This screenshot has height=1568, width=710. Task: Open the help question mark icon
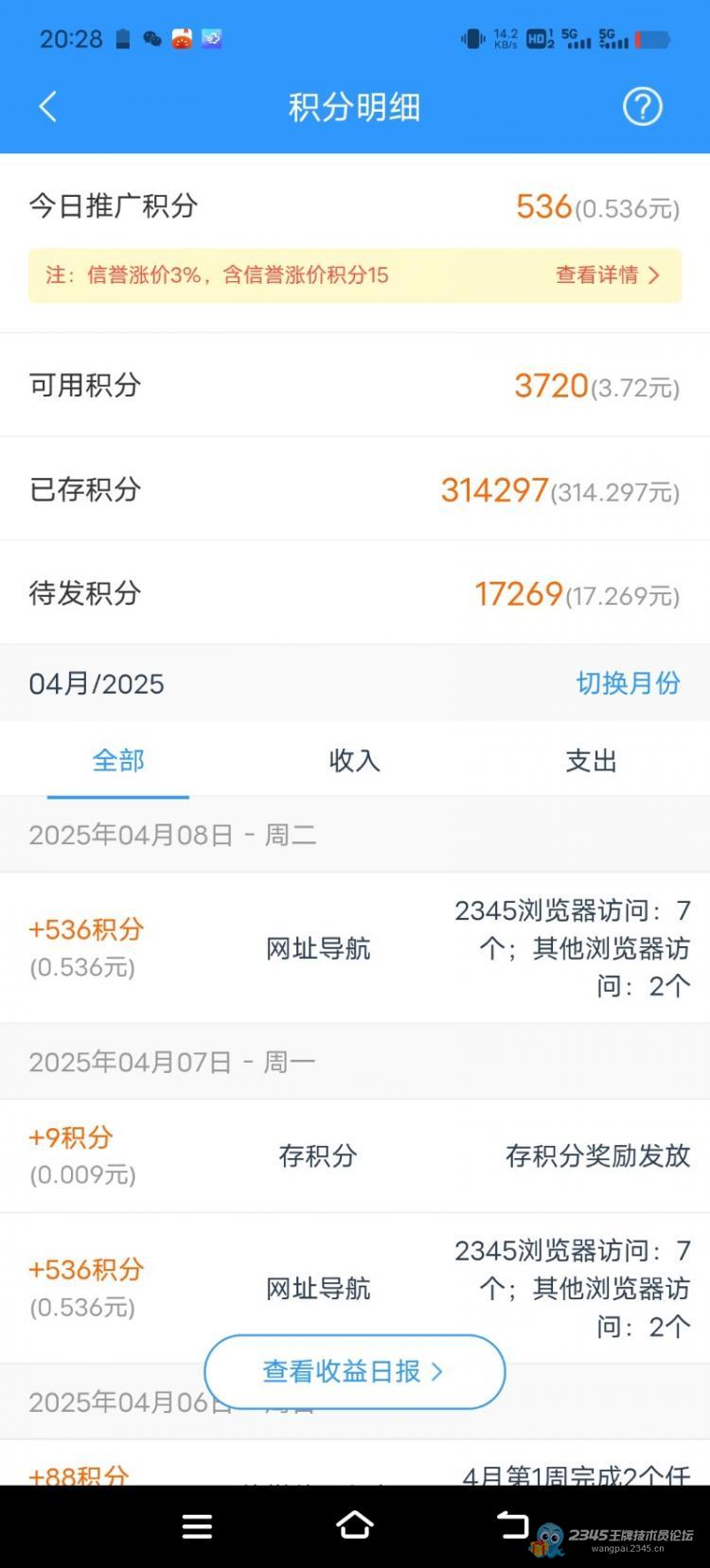pos(643,107)
